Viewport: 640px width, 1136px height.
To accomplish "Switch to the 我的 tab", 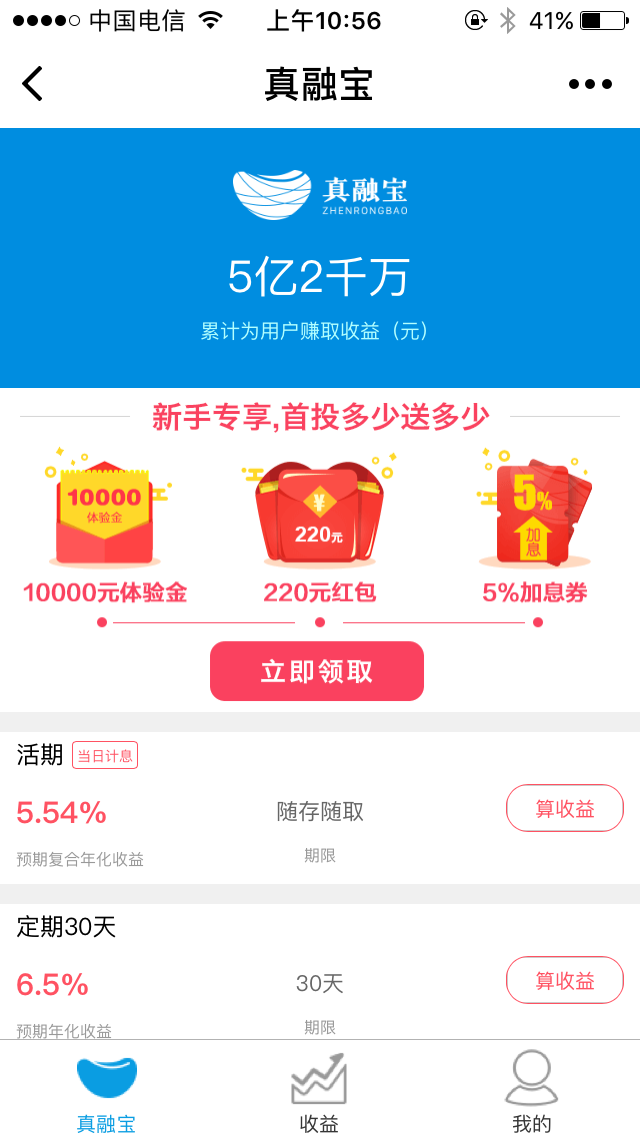I will coord(531,1092).
